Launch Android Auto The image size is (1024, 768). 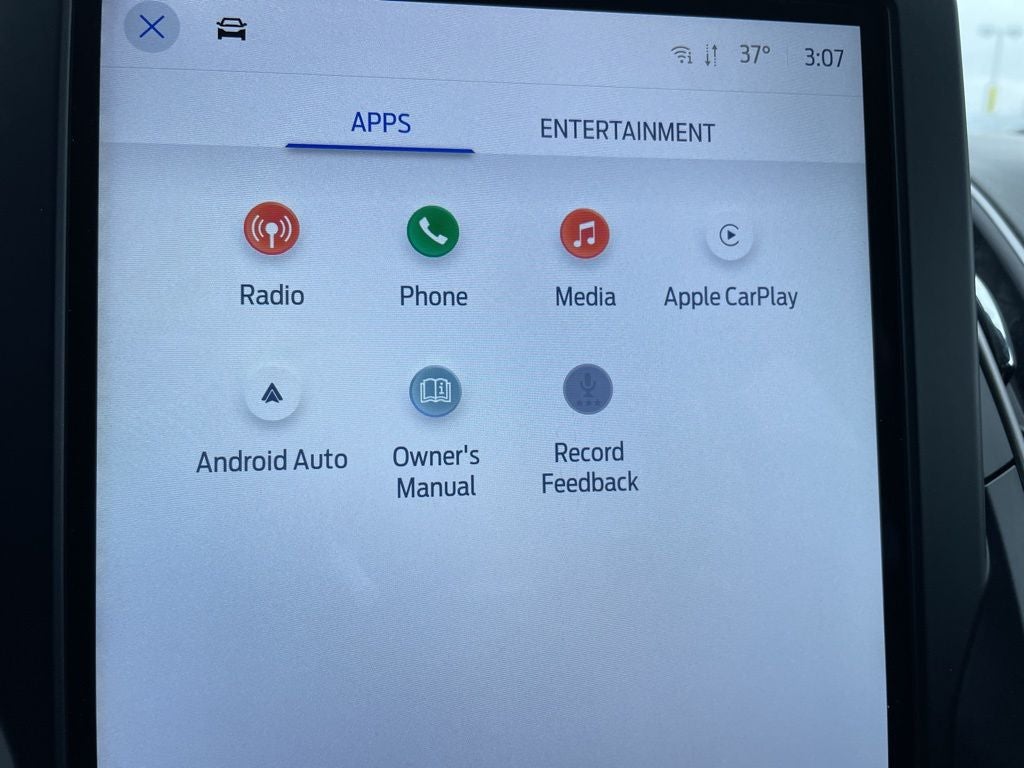click(272, 394)
